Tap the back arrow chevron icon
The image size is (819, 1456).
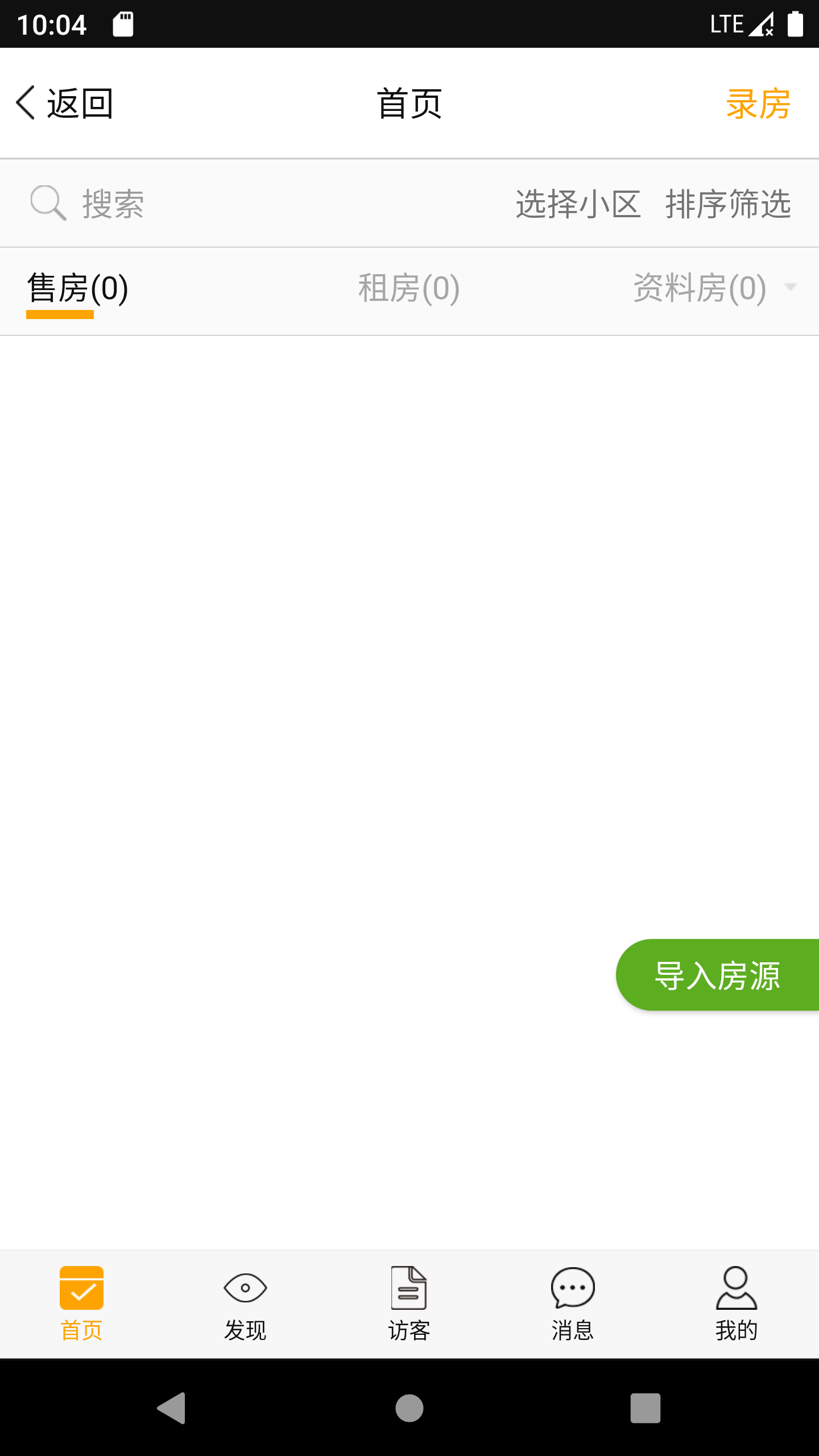pyautogui.click(x=24, y=103)
